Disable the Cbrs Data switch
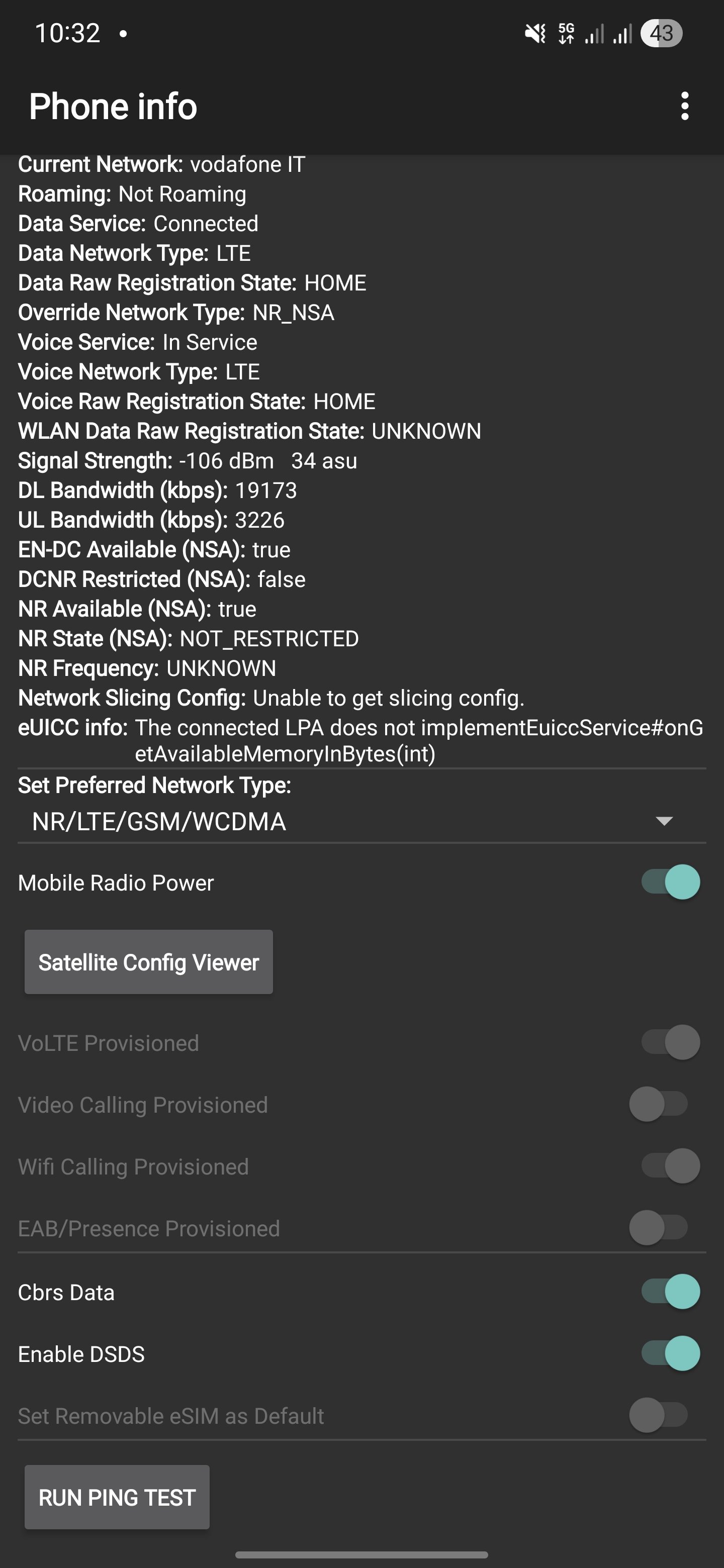 670,1292
